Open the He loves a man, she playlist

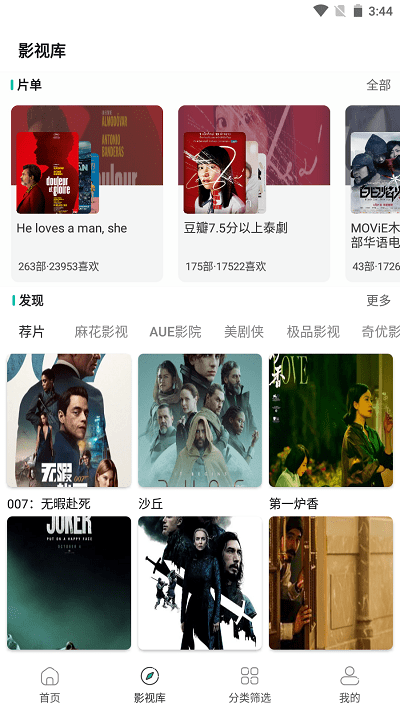[x=87, y=194]
